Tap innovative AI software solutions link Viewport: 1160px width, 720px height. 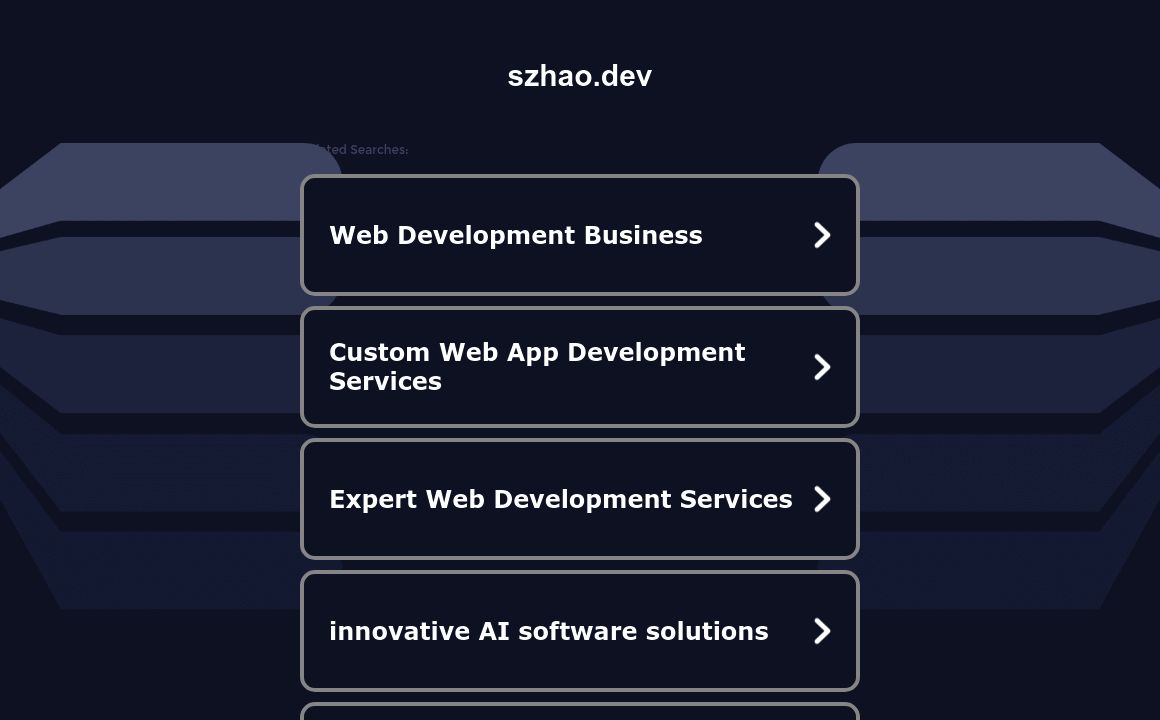coord(579,631)
